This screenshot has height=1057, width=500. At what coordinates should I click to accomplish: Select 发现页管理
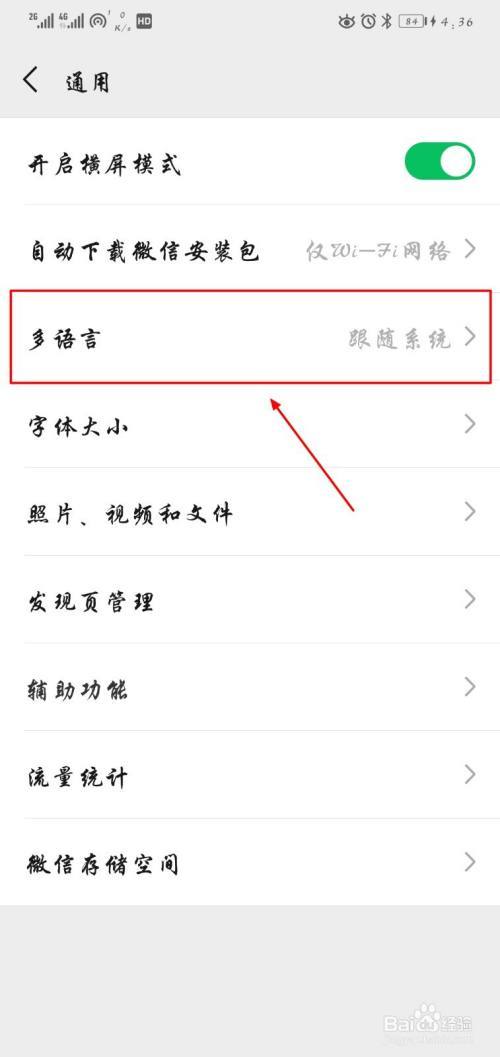coord(250,599)
